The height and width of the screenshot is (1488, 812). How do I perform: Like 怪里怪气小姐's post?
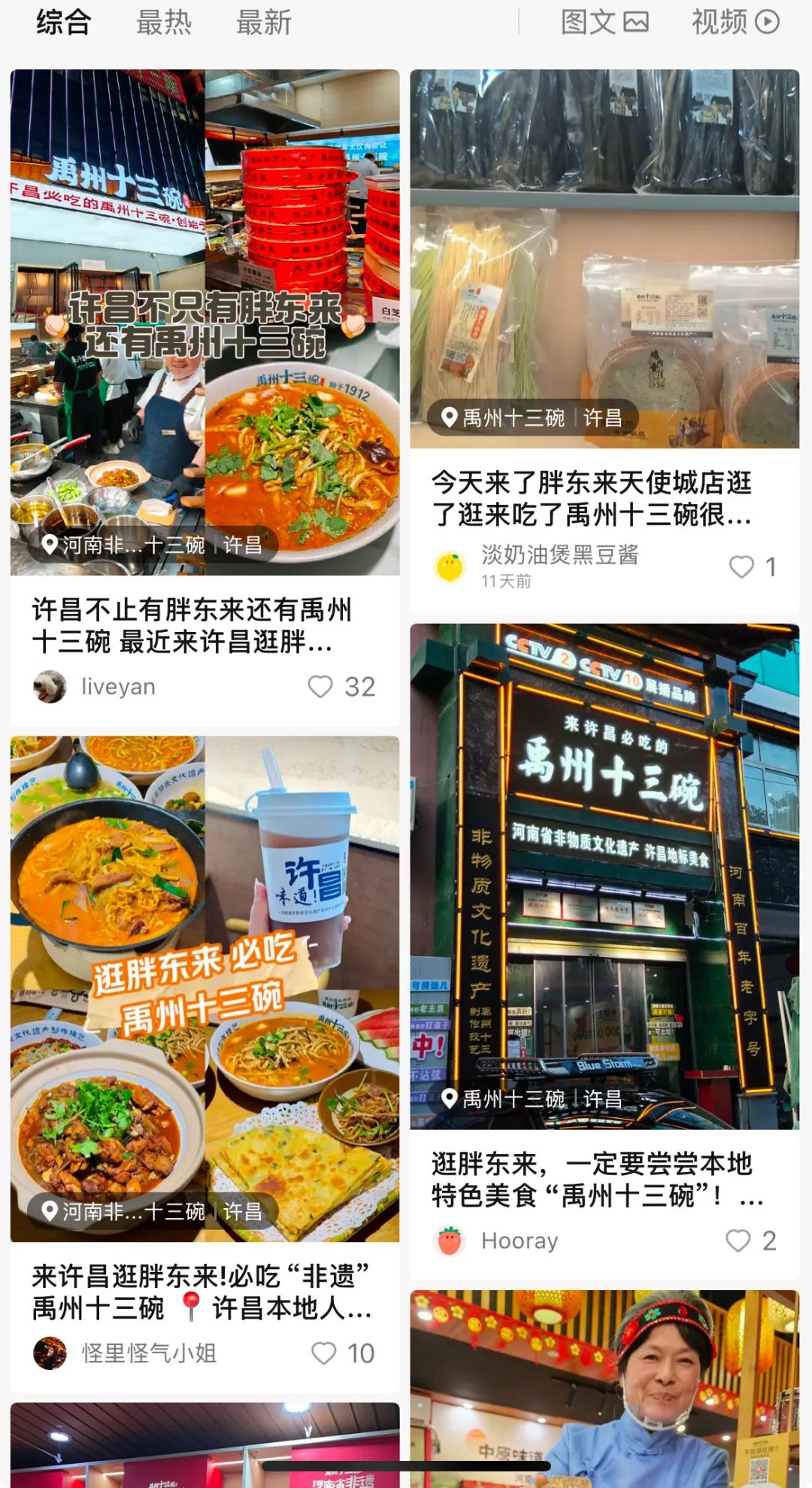click(324, 1353)
